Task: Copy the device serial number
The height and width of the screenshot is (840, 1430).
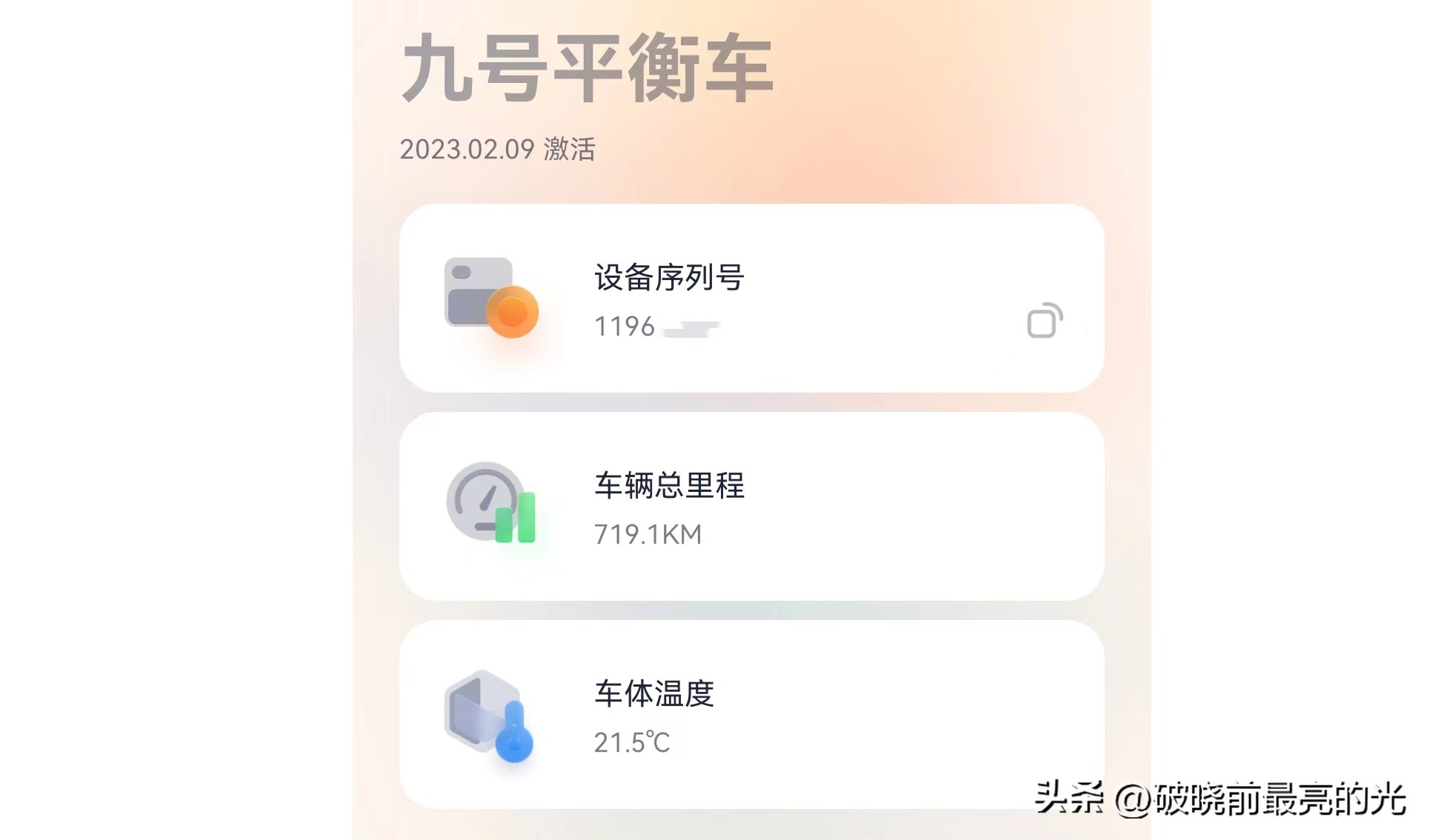Action: 1044,321
